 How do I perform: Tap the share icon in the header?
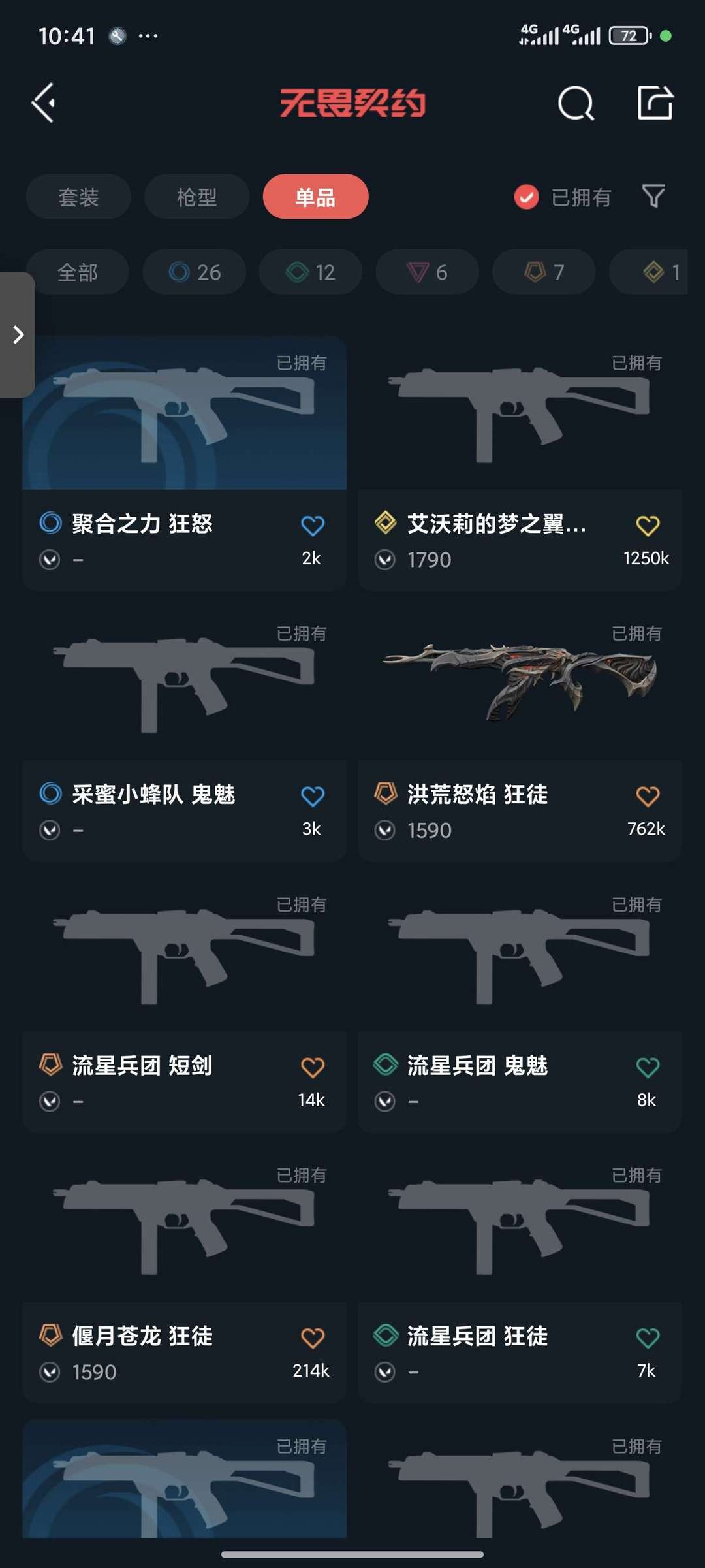tap(655, 103)
